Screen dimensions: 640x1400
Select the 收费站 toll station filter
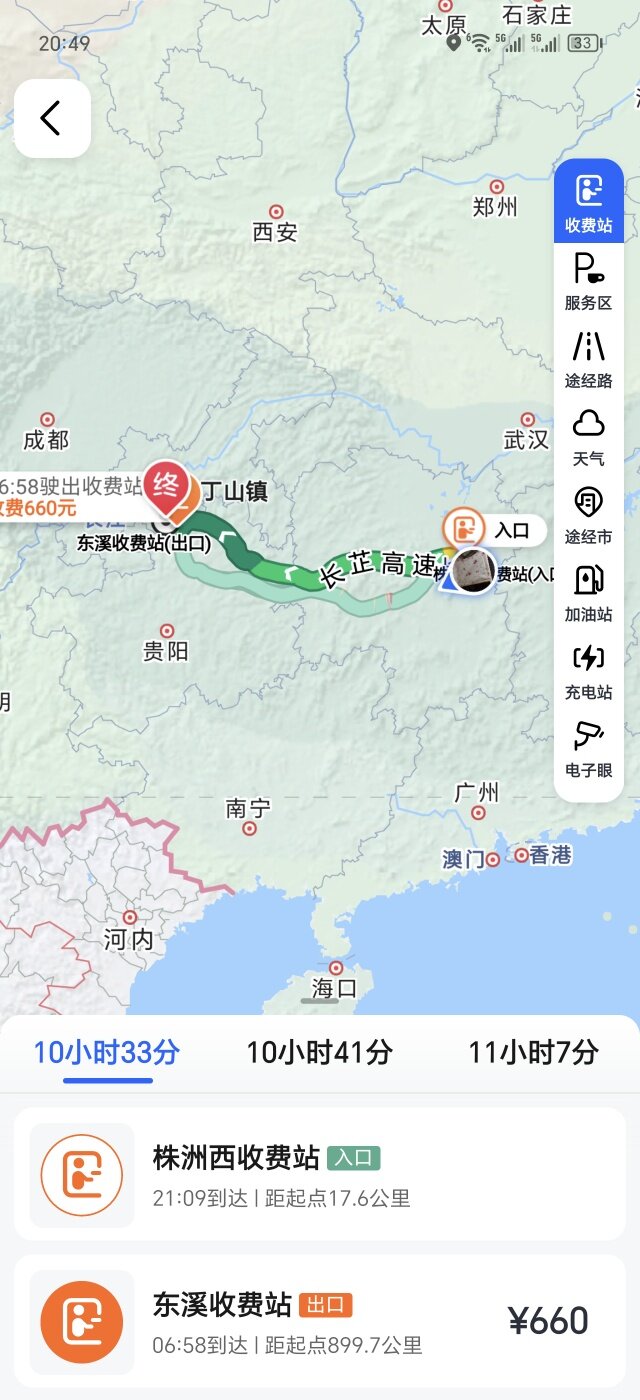(588, 203)
